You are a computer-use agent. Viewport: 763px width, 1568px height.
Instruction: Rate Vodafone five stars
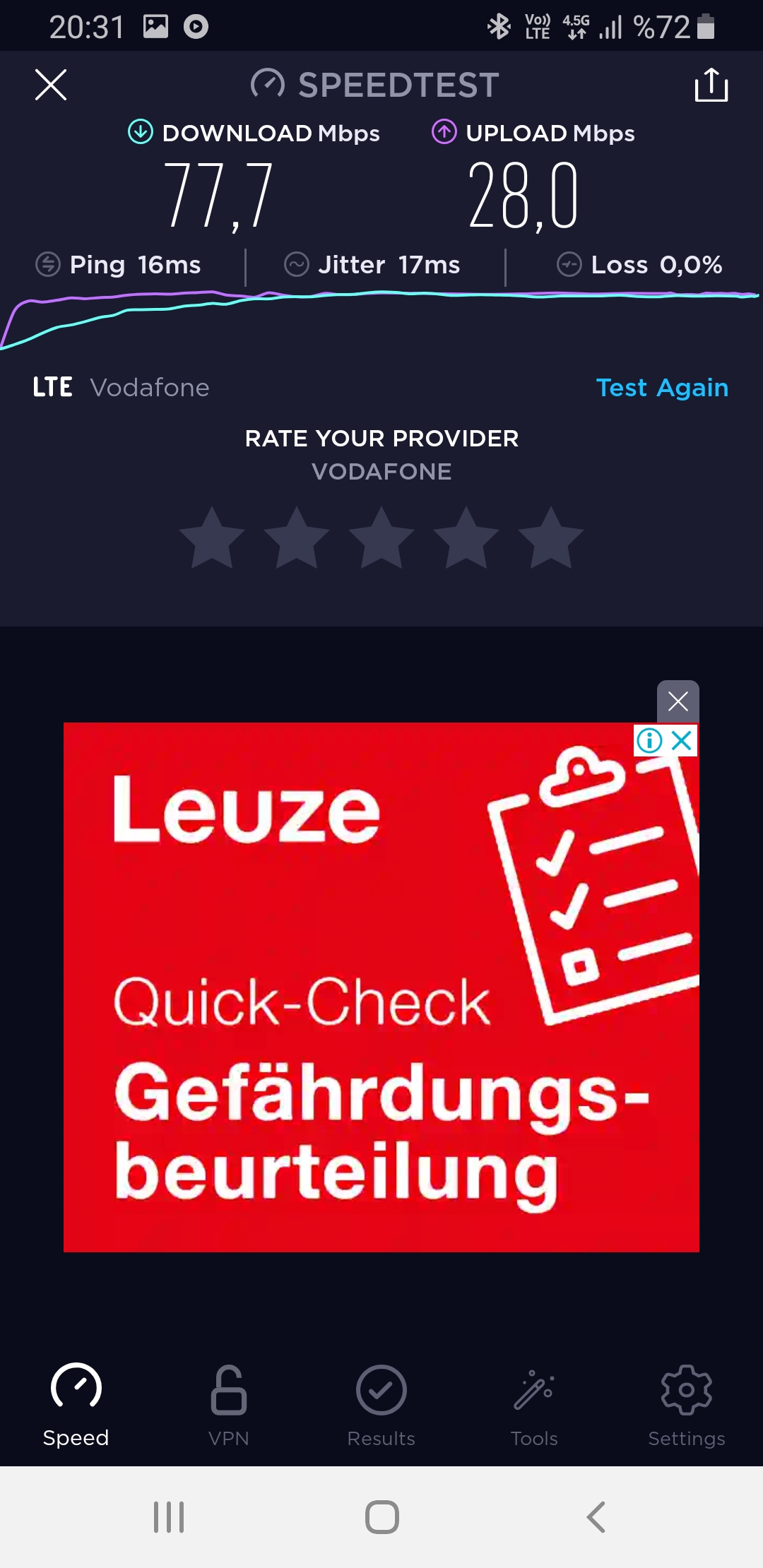(551, 537)
